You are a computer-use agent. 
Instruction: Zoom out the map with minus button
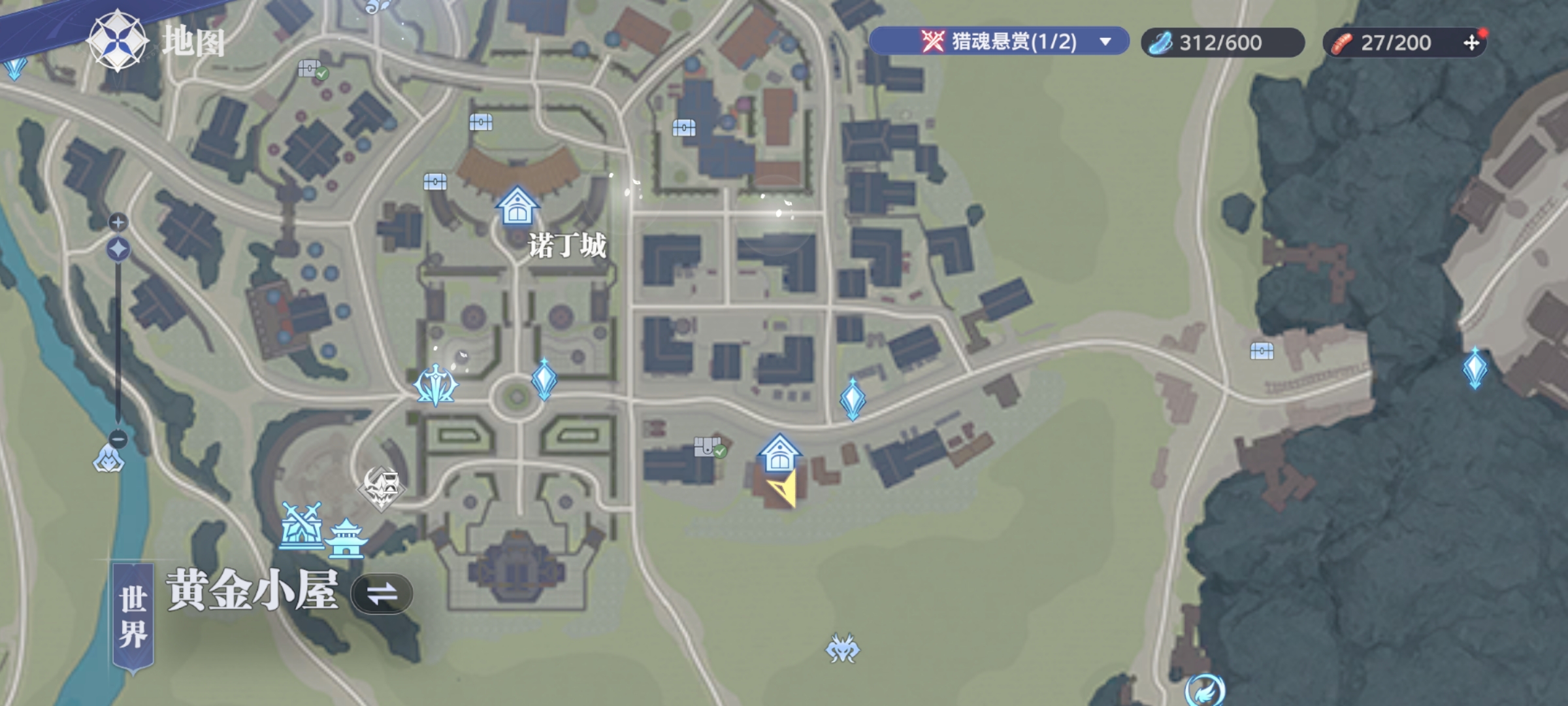coord(118,439)
